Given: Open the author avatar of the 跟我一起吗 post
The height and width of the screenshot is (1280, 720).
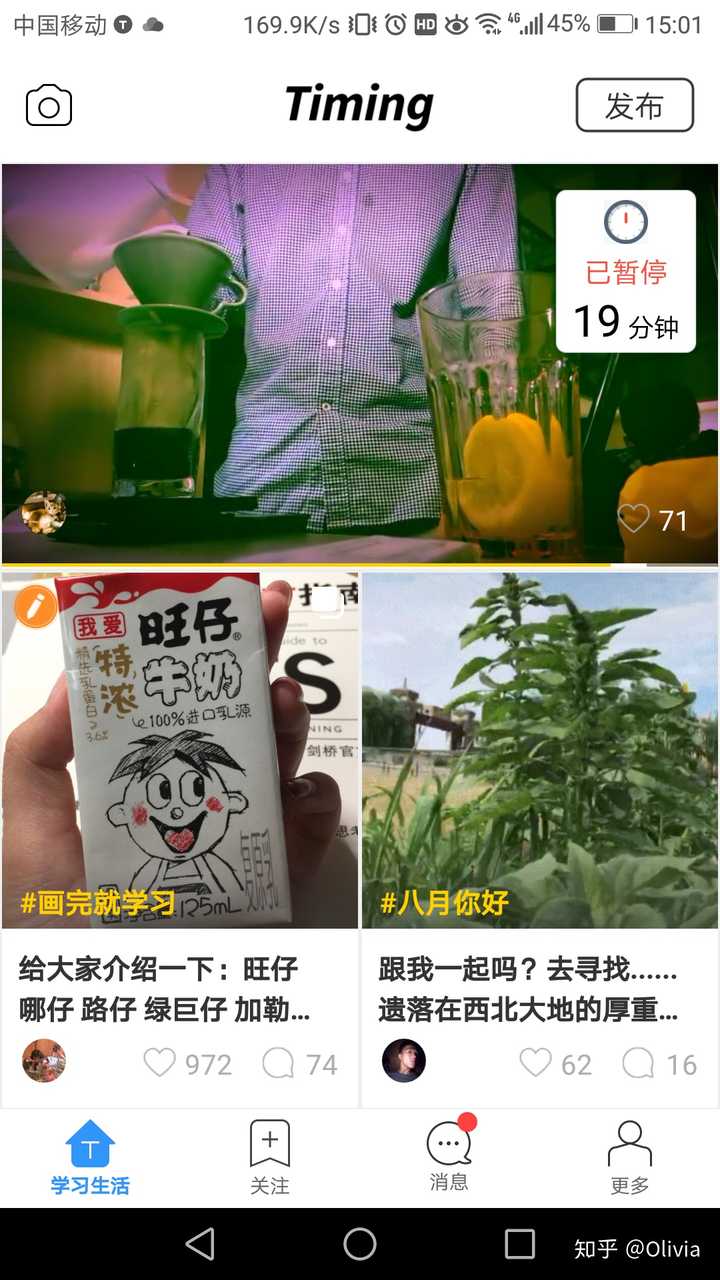Looking at the screenshot, I should coord(404,1061).
